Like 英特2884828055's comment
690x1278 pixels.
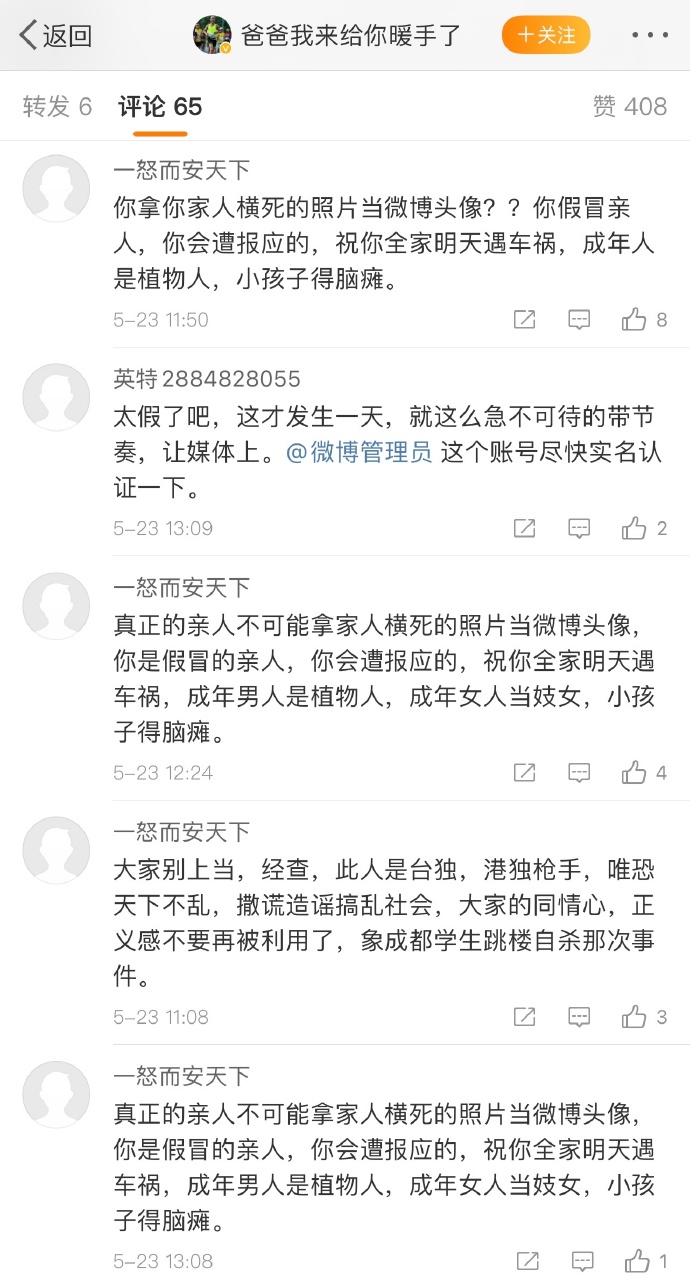click(x=634, y=529)
